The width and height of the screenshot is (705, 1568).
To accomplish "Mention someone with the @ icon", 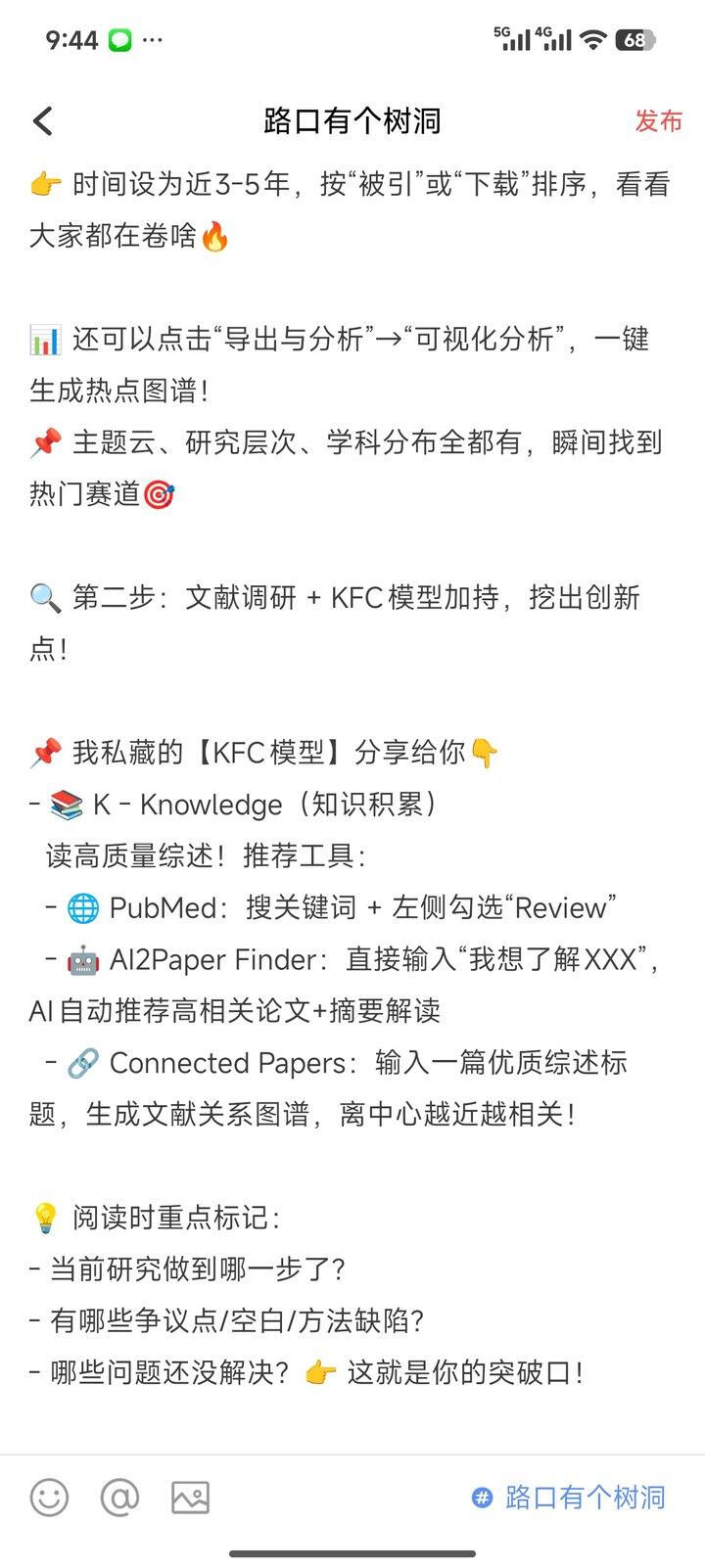I will coord(119,1498).
